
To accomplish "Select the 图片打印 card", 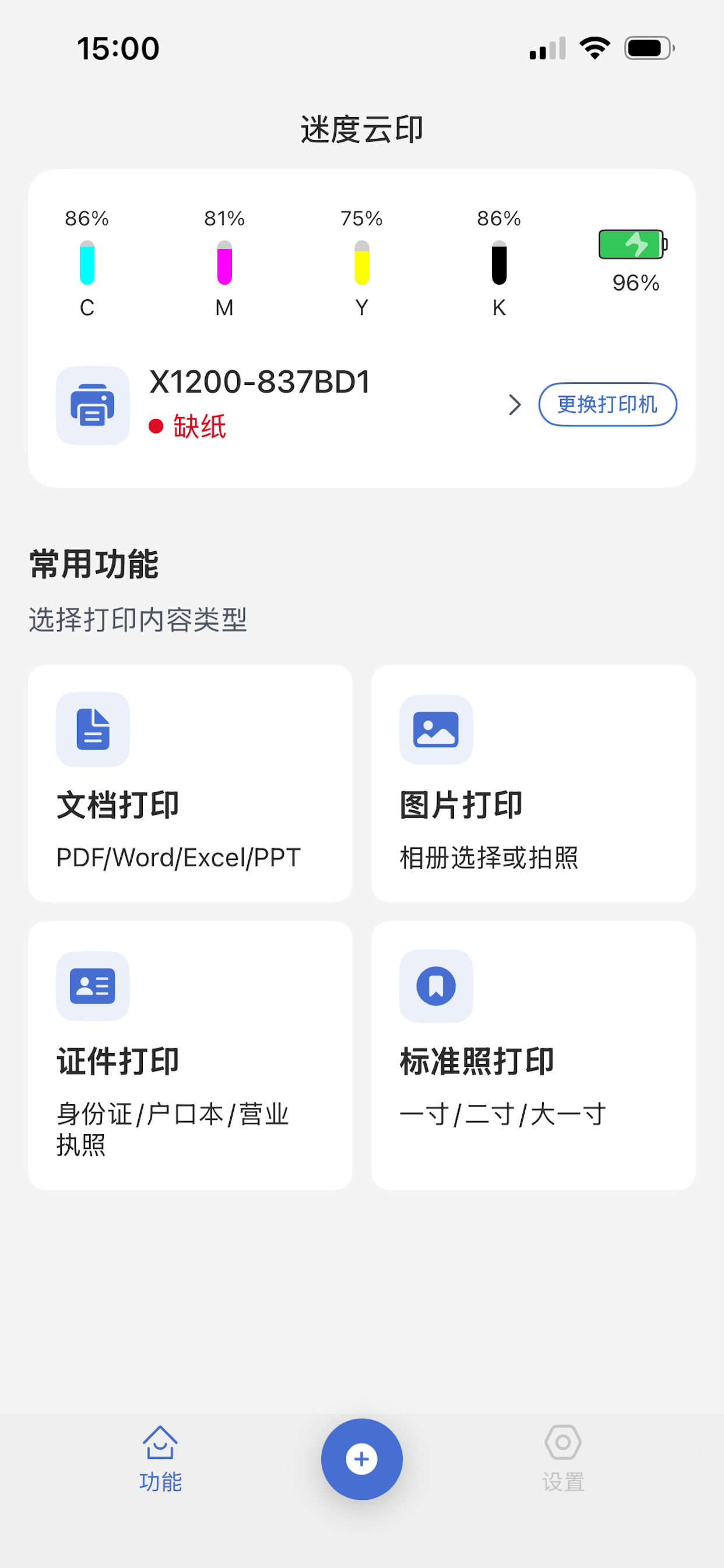I will pos(533,783).
